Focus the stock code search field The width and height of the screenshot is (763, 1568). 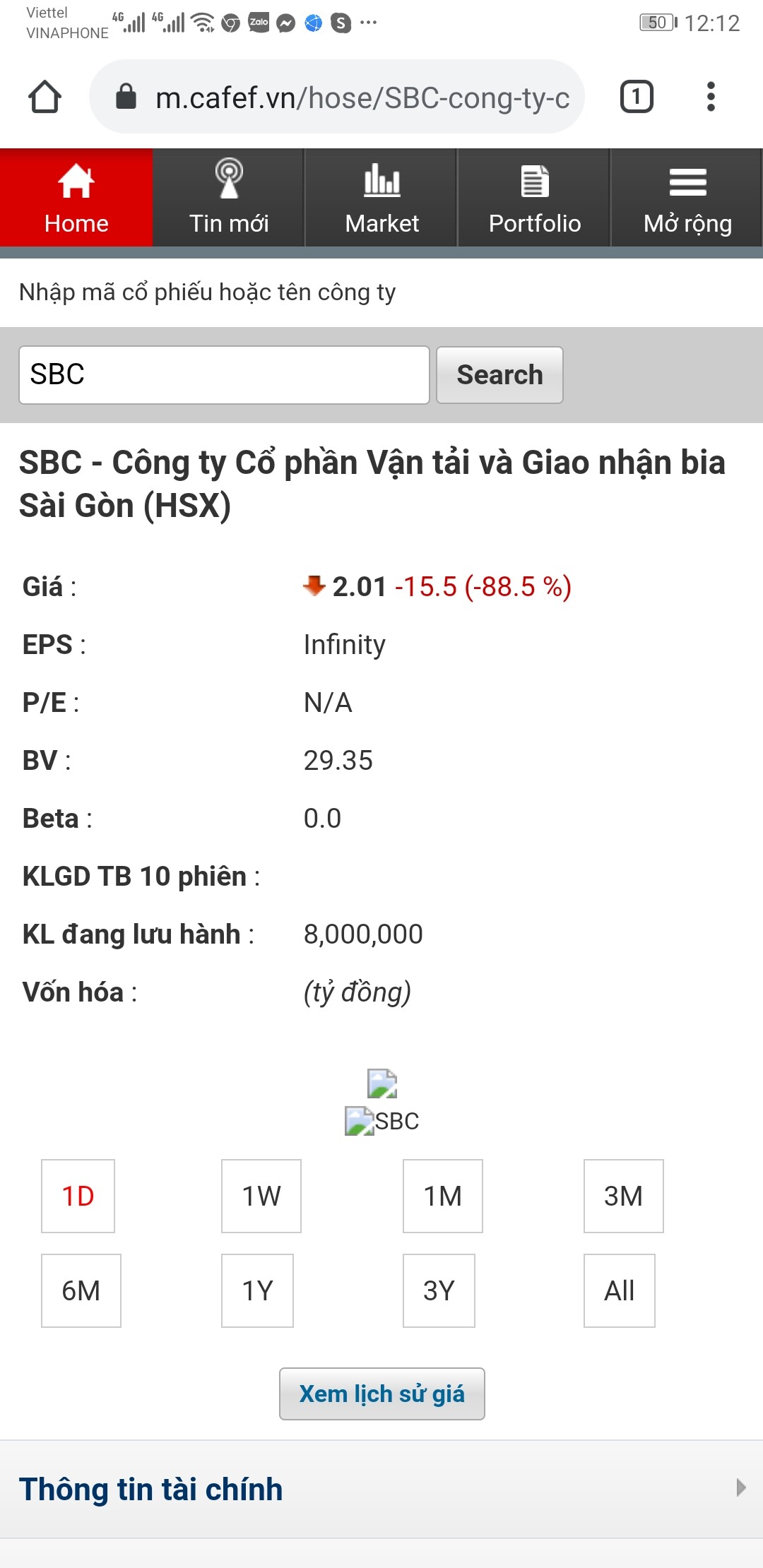point(224,375)
